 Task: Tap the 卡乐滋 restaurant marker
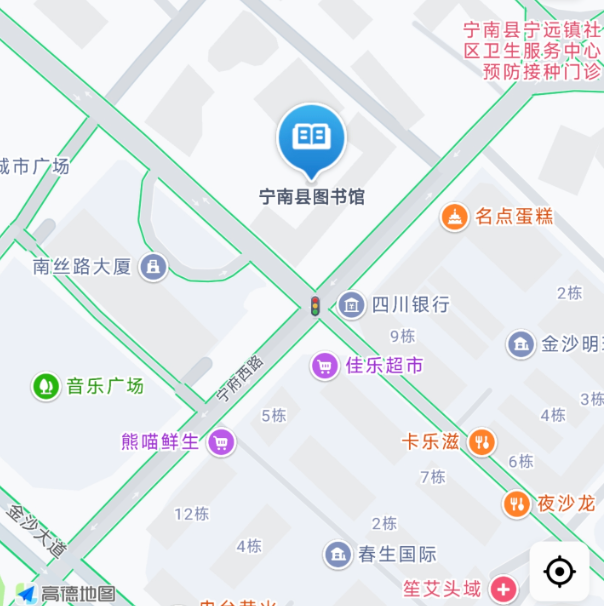(x=482, y=441)
